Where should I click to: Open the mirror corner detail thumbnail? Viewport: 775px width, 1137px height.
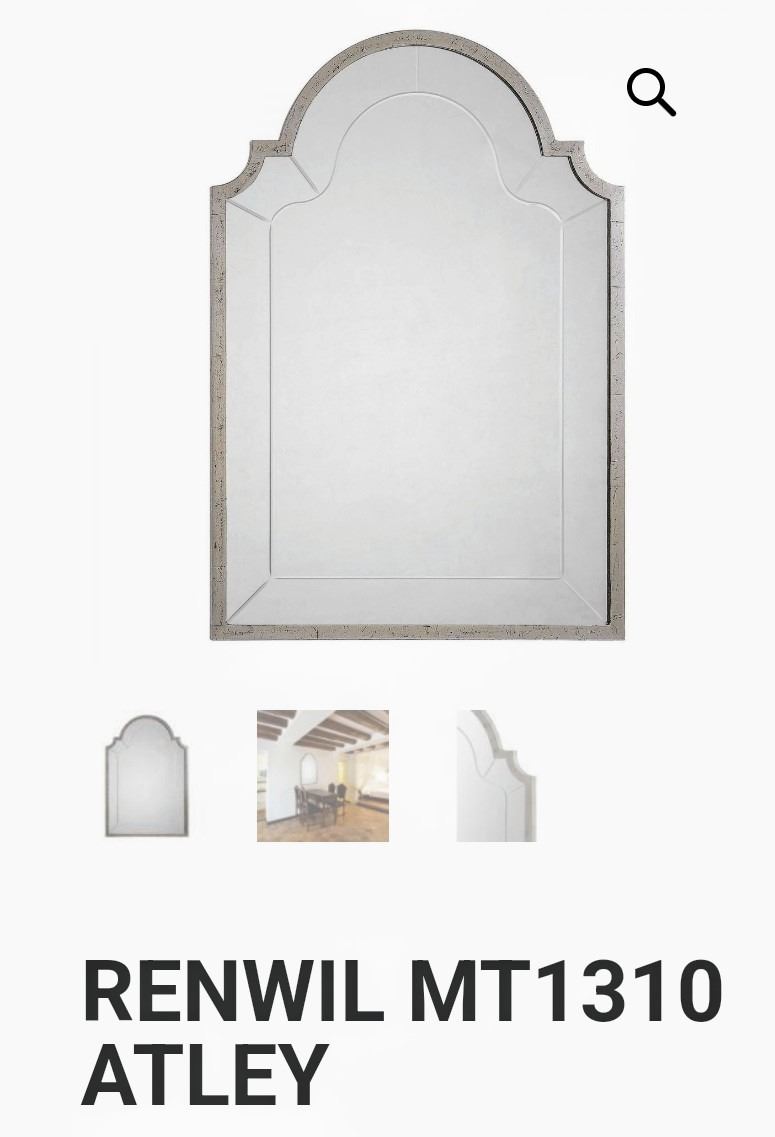[497, 776]
